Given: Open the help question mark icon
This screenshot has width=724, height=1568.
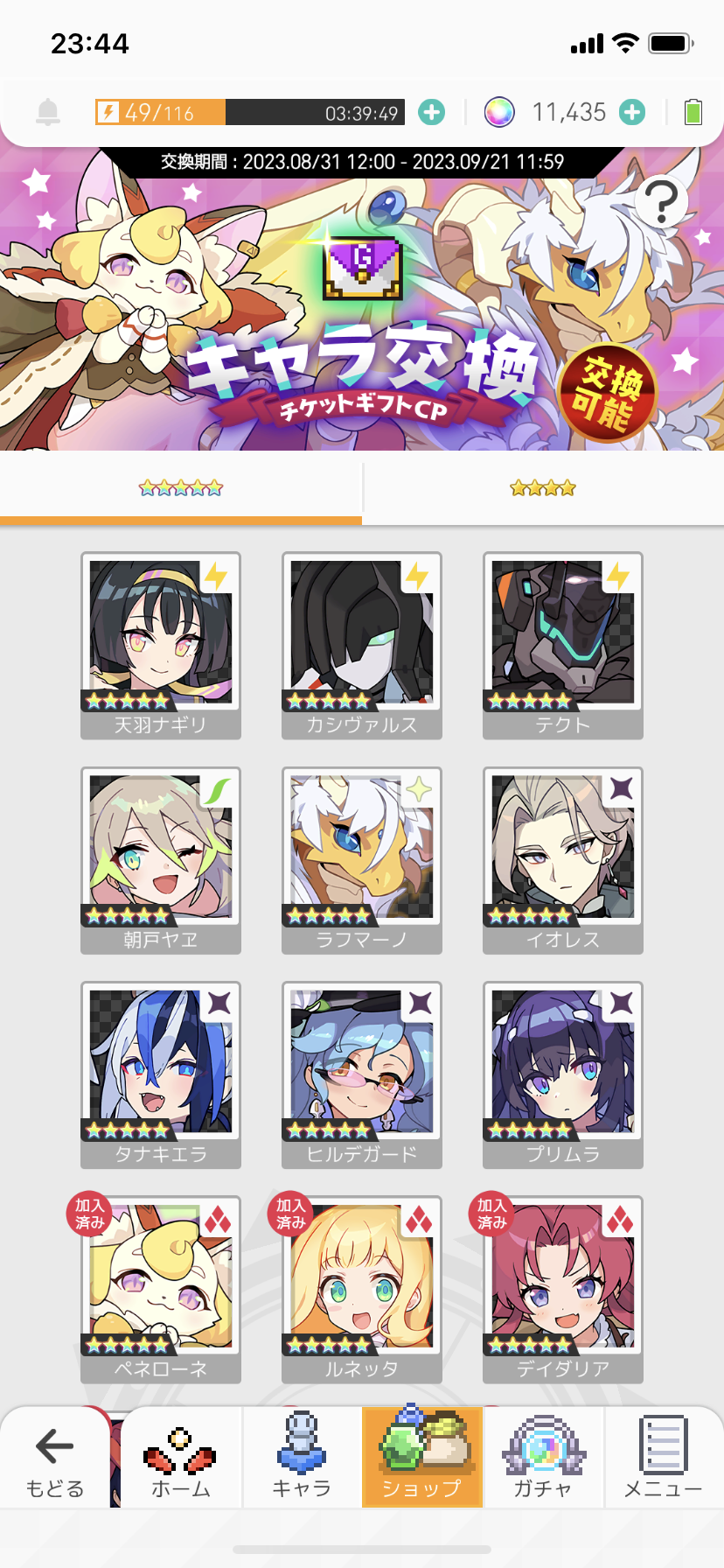Looking at the screenshot, I should click(661, 202).
